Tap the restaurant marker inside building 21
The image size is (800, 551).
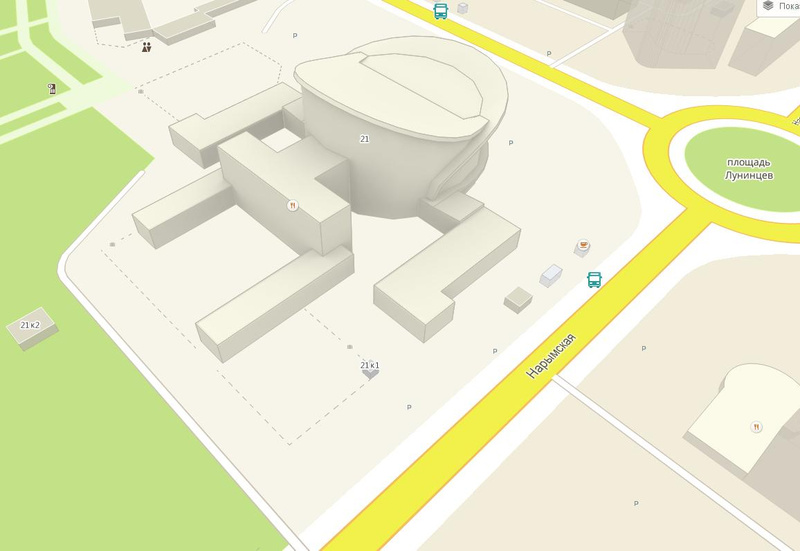292,205
